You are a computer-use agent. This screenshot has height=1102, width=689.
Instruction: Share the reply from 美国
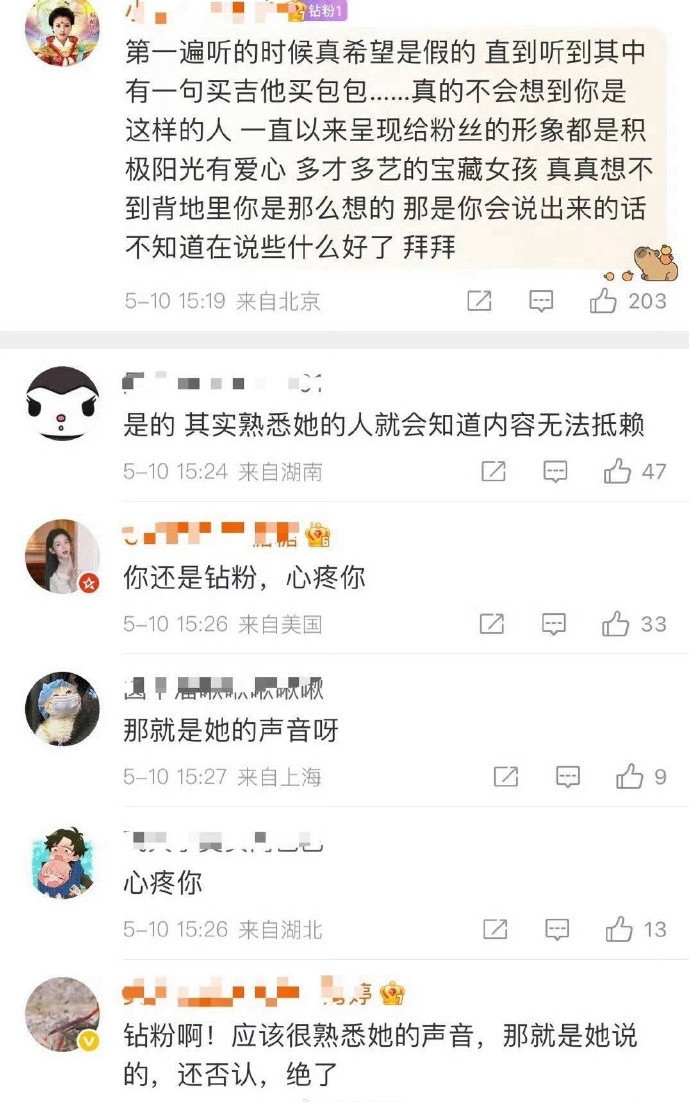(492, 624)
